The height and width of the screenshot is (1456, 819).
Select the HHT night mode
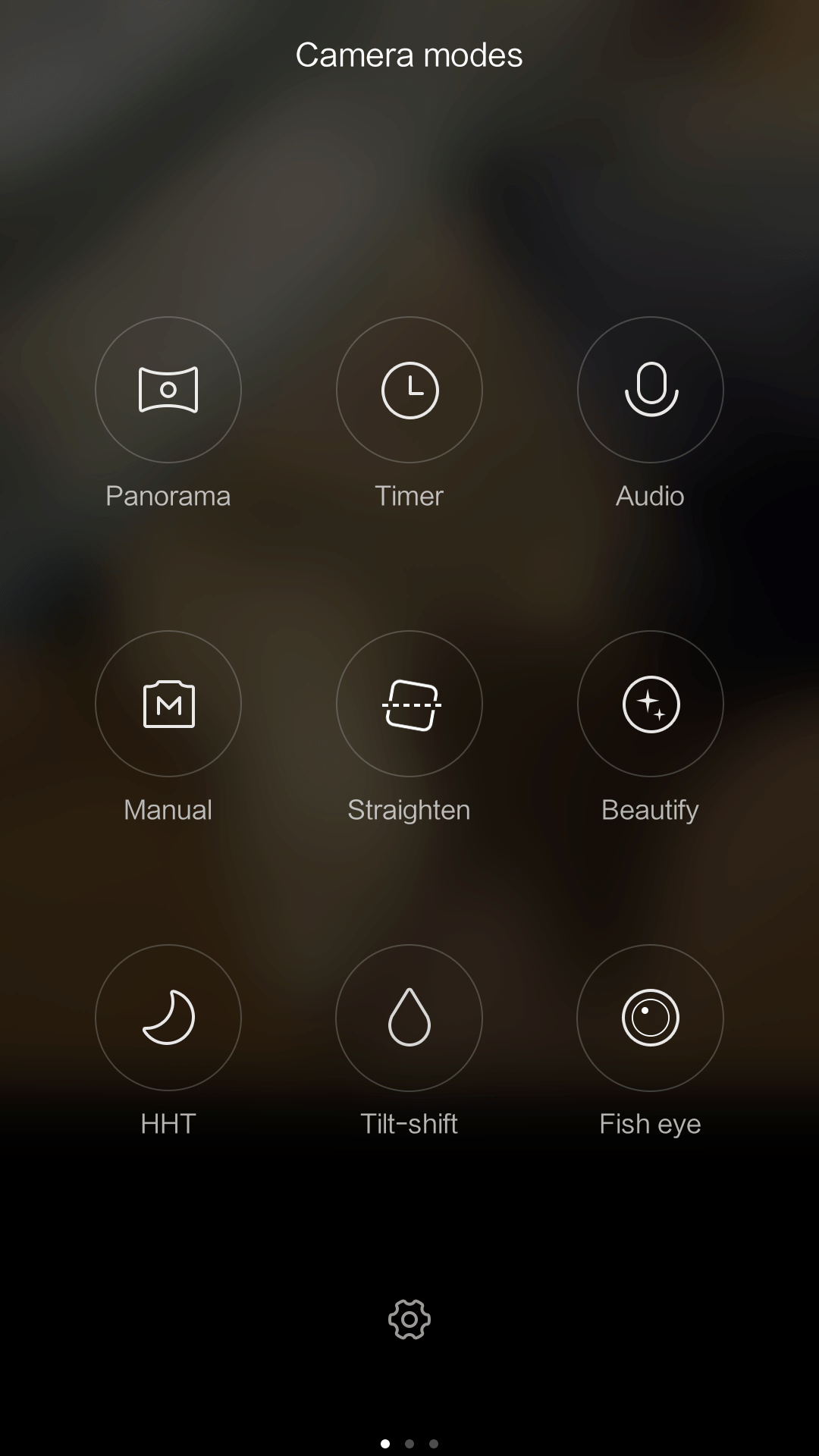pos(168,1018)
